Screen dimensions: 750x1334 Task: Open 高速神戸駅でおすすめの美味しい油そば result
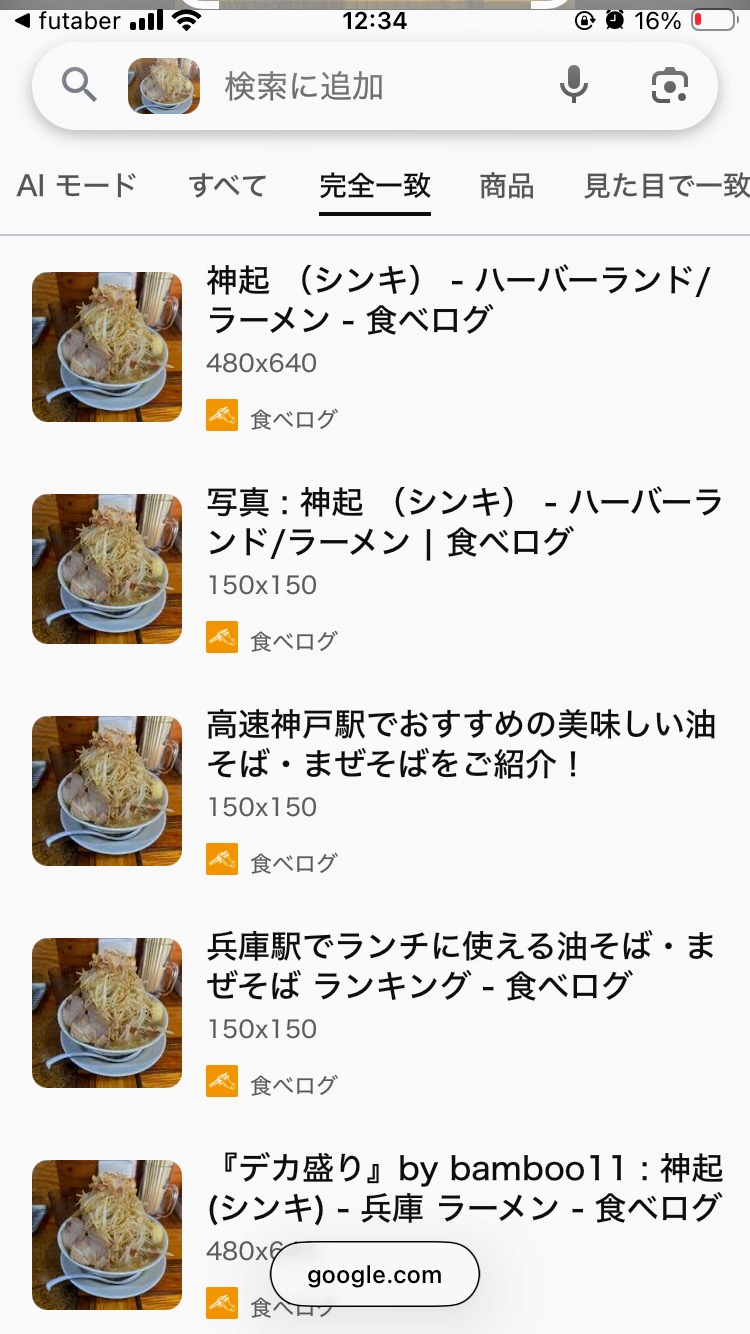pos(461,744)
